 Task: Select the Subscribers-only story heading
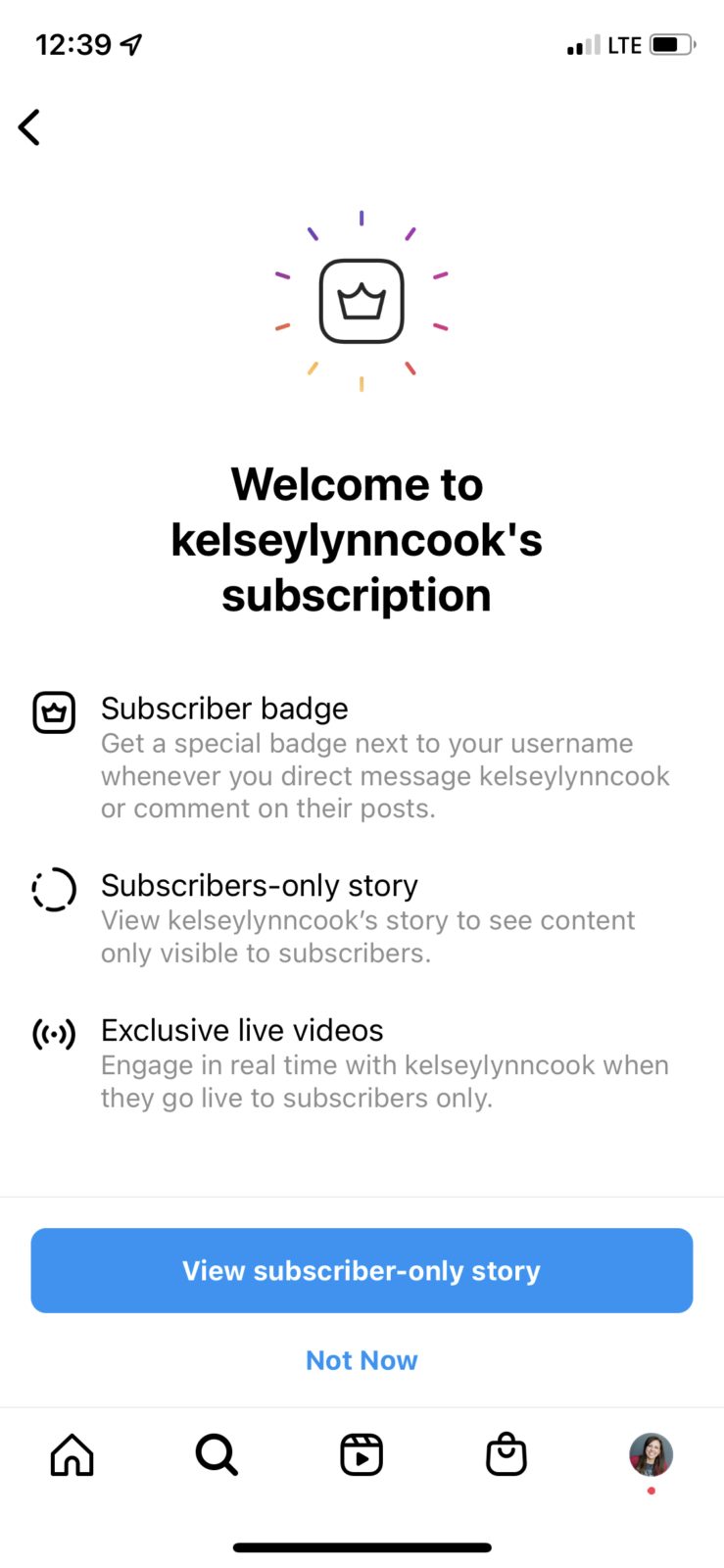point(259,885)
